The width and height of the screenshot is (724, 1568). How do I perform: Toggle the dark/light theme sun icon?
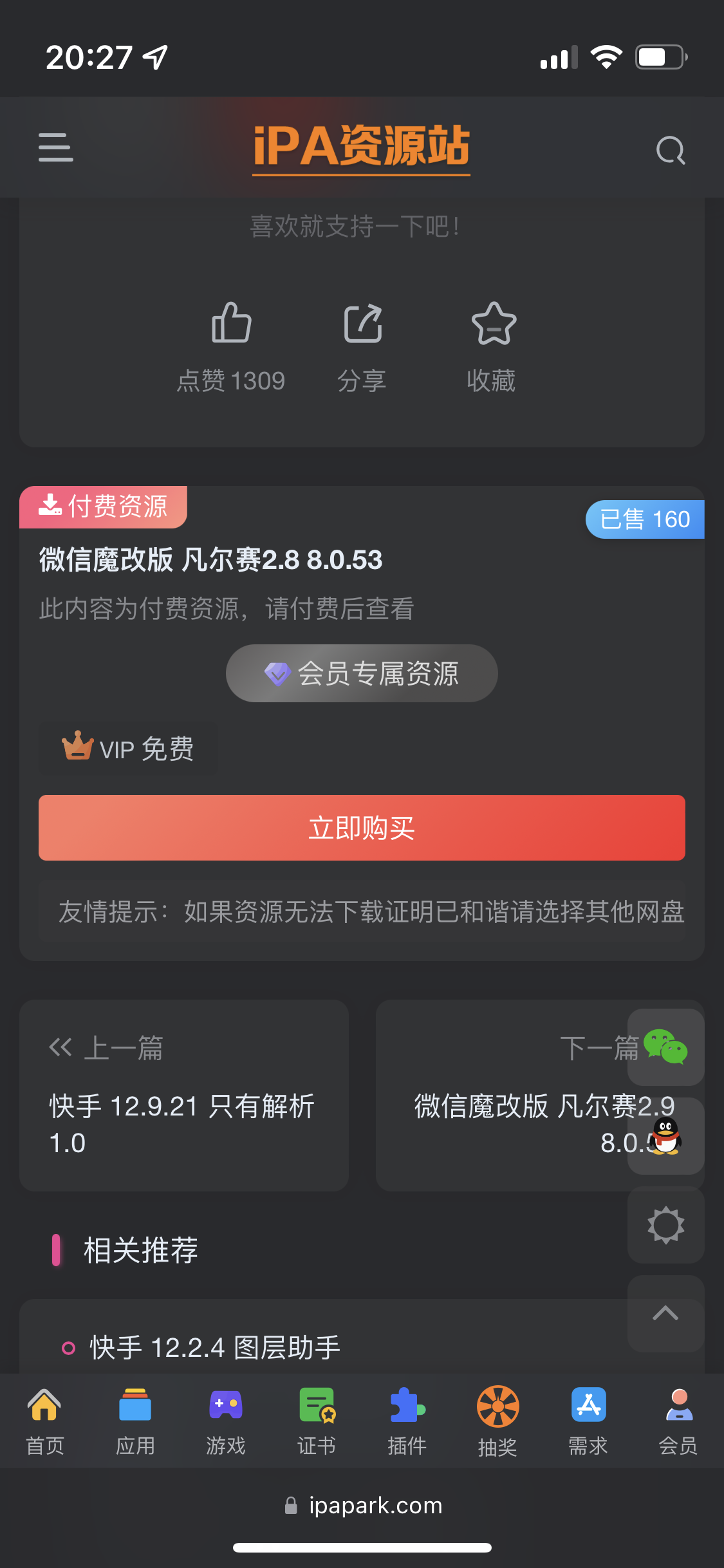pos(665,1223)
